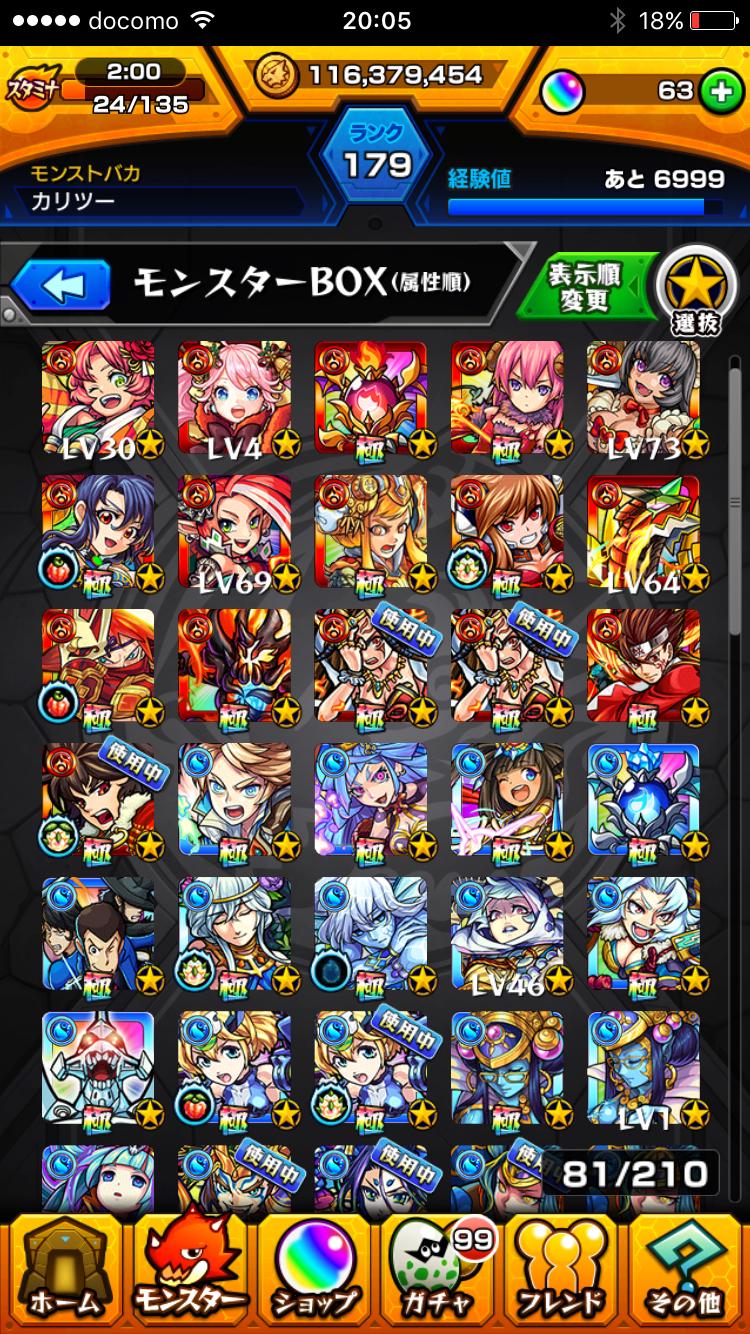Select the LV69 red-haired monster
The height and width of the screenshot is (1334, 750).
coord(234,533)
